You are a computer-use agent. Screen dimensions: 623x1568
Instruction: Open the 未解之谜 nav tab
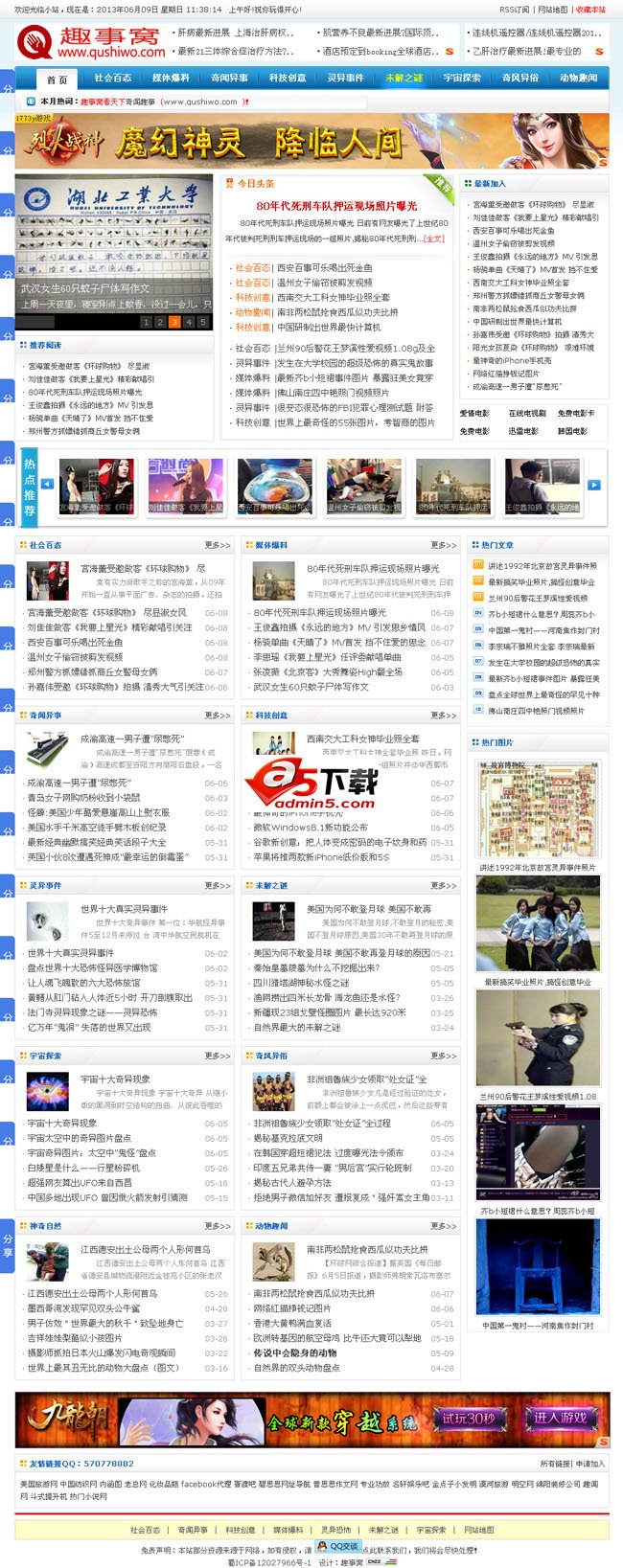point(404,79)
